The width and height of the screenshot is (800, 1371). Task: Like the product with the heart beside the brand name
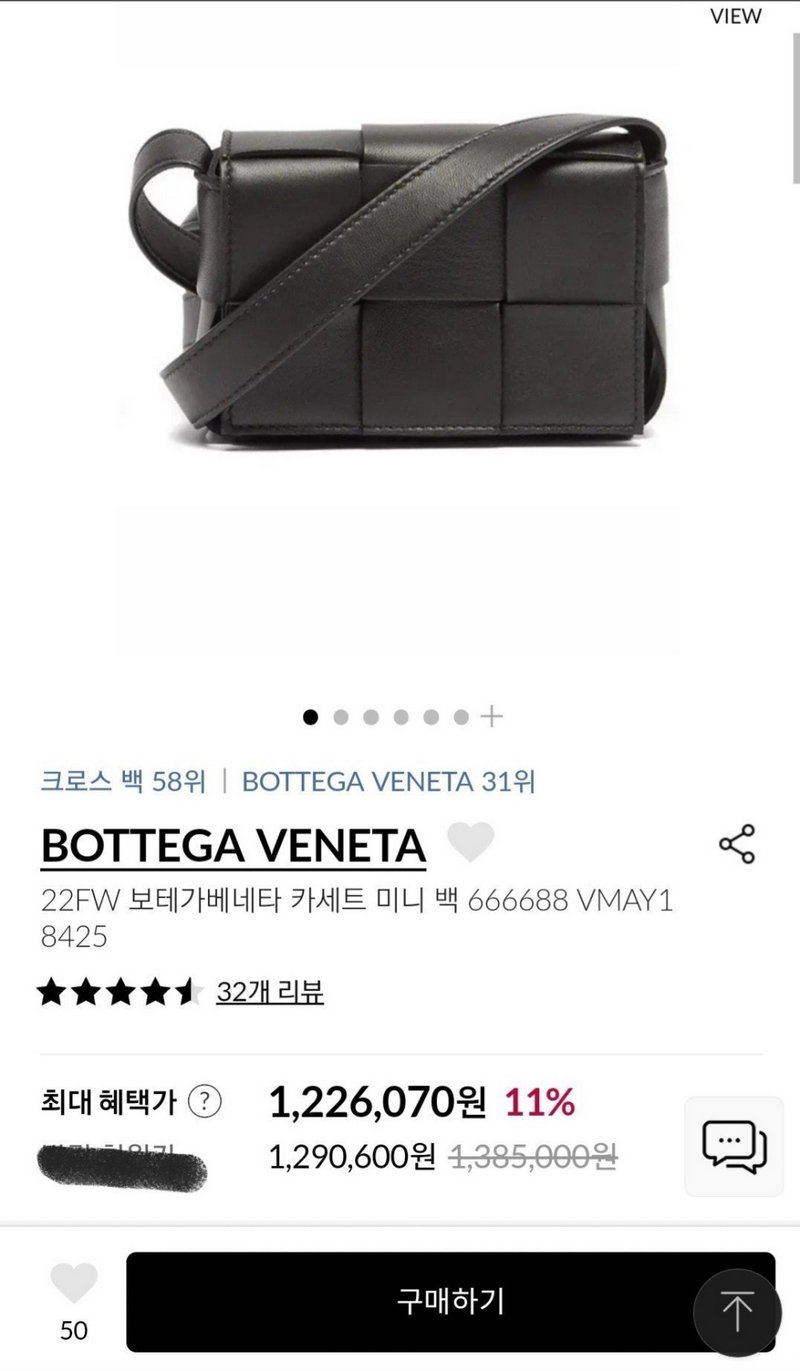[x=470, y=843]
